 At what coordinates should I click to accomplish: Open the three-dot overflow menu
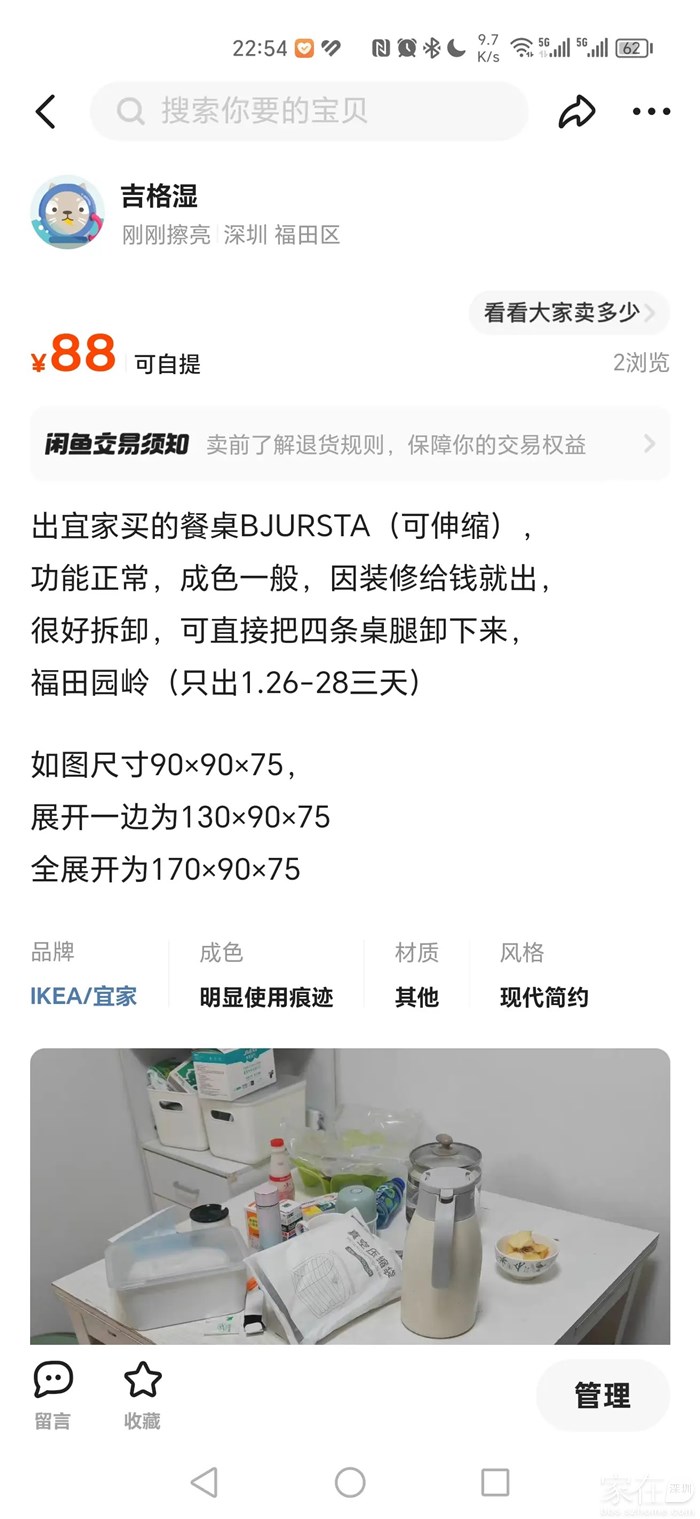point(651,112)
